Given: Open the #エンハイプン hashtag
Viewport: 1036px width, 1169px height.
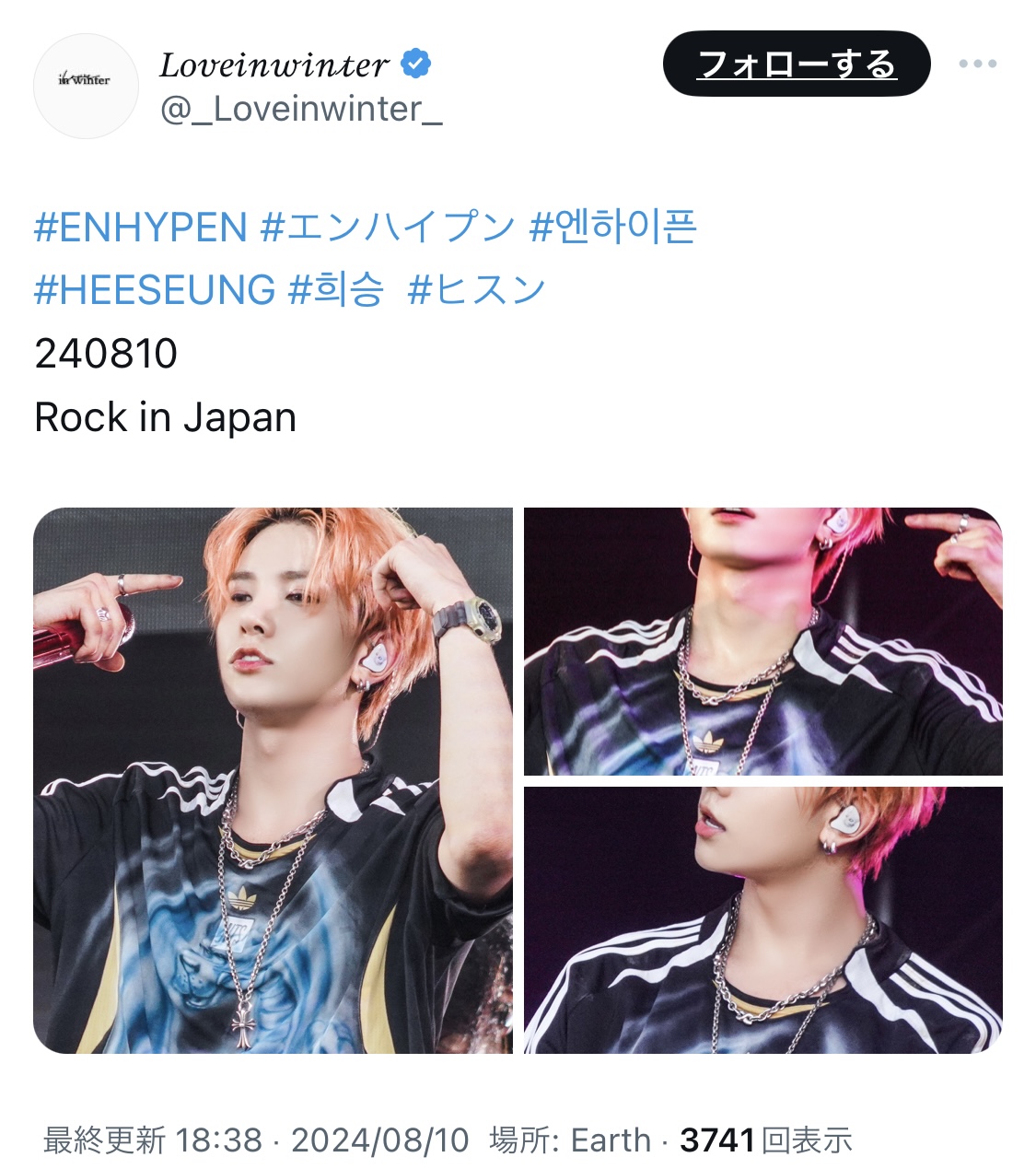Looking at the screenshot, I should tap(388, 227).
